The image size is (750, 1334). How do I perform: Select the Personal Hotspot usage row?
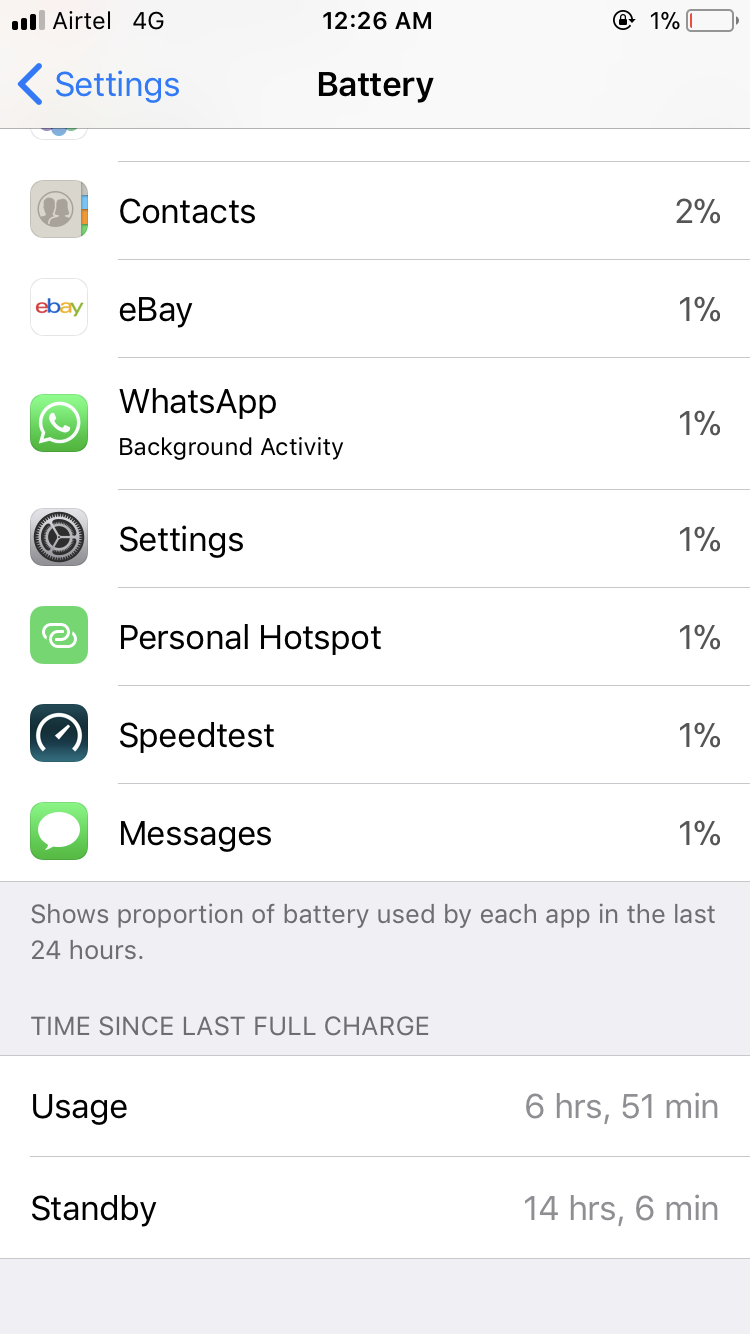pyautogui.click(x=375, y=637)
